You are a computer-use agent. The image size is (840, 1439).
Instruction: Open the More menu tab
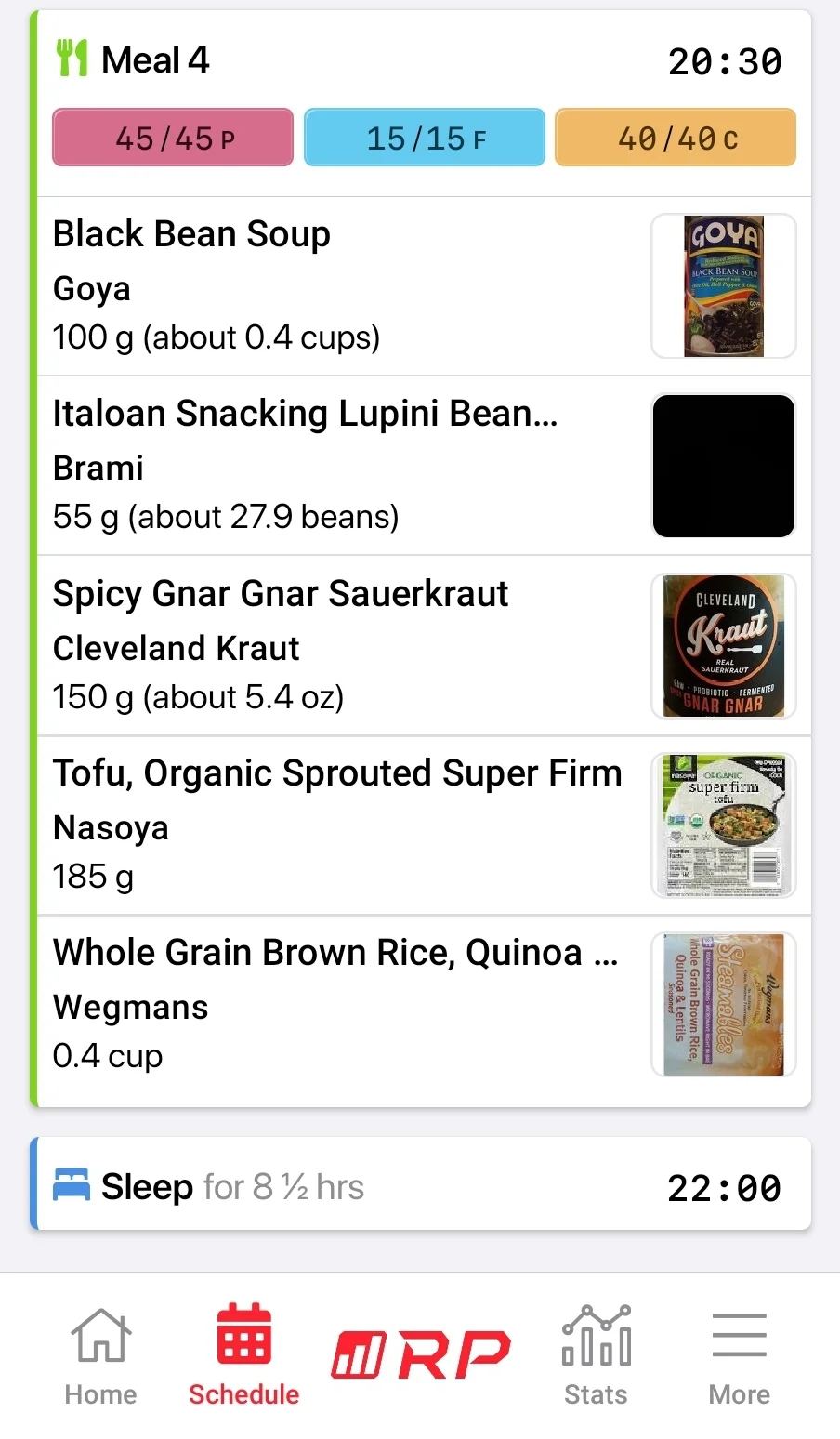[740, 1355]
